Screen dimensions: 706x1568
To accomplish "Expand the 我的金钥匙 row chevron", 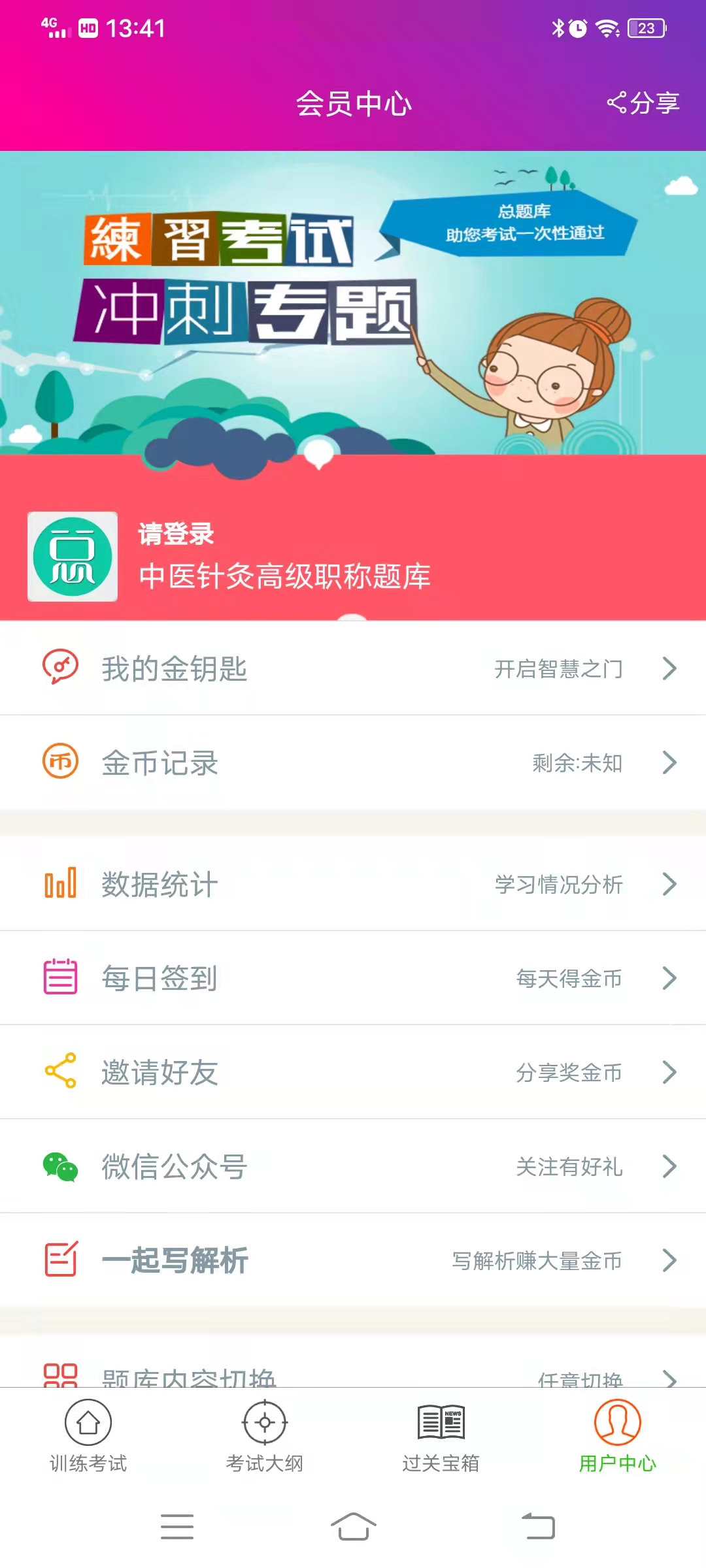I will 669,668.
